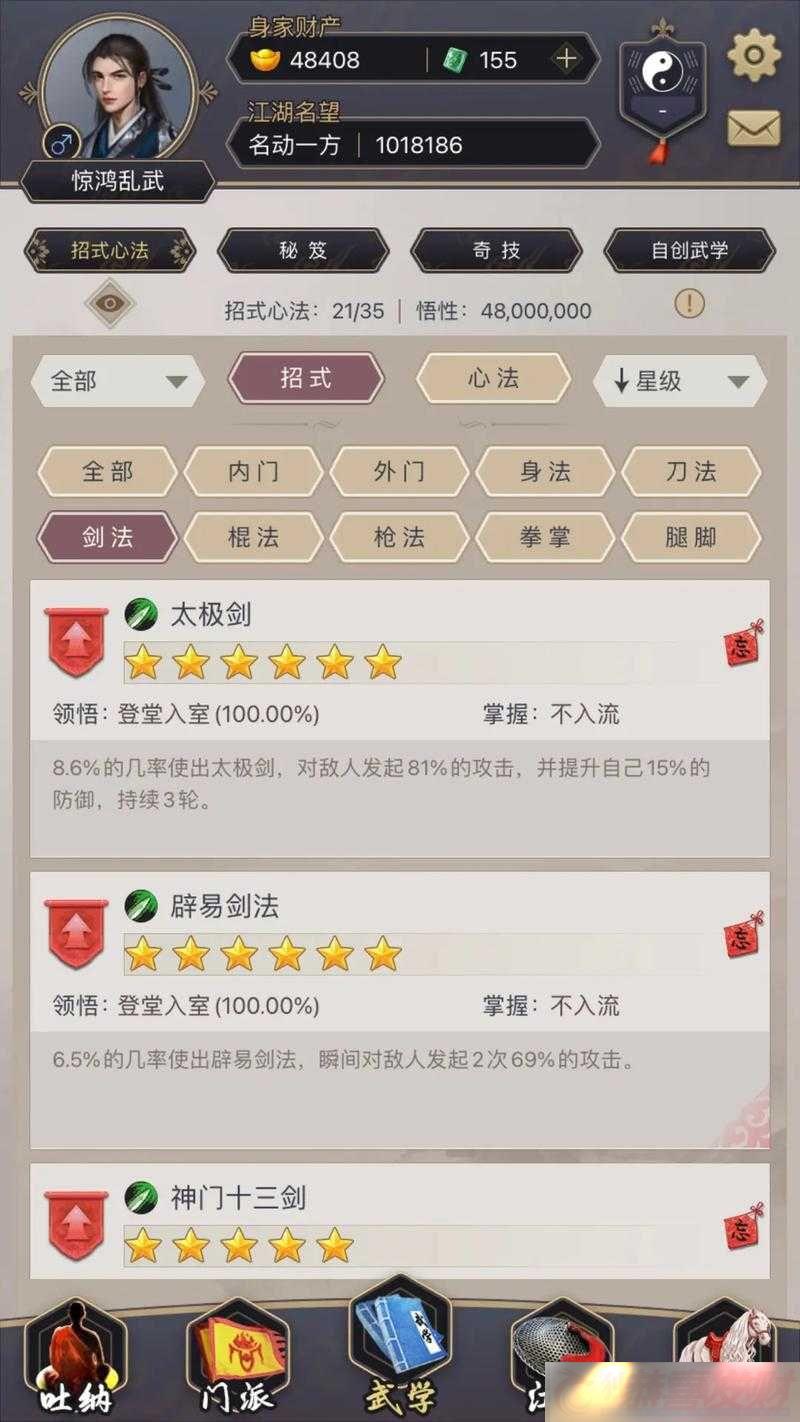Select the 心法 segment
The width and height of the screenshot is (800, 1422).
[x=493, y=379]
